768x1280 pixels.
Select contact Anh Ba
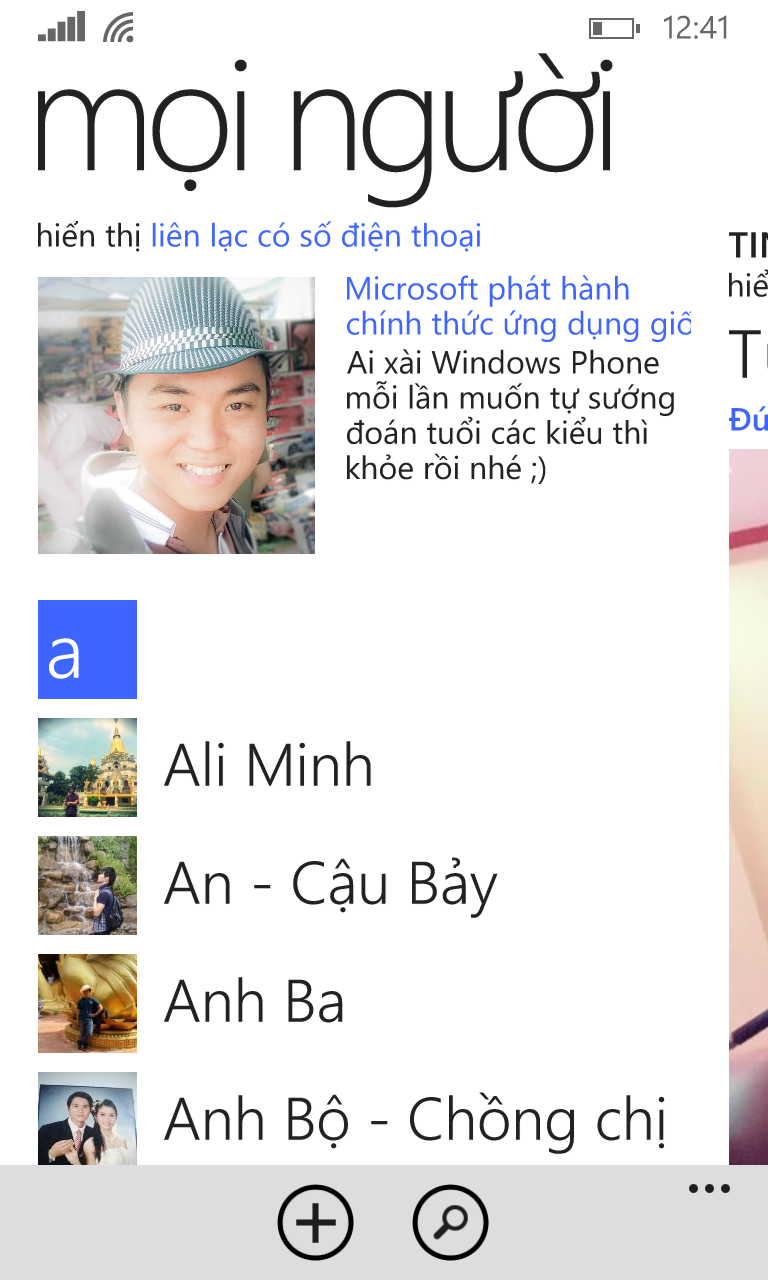[254, 1003]
